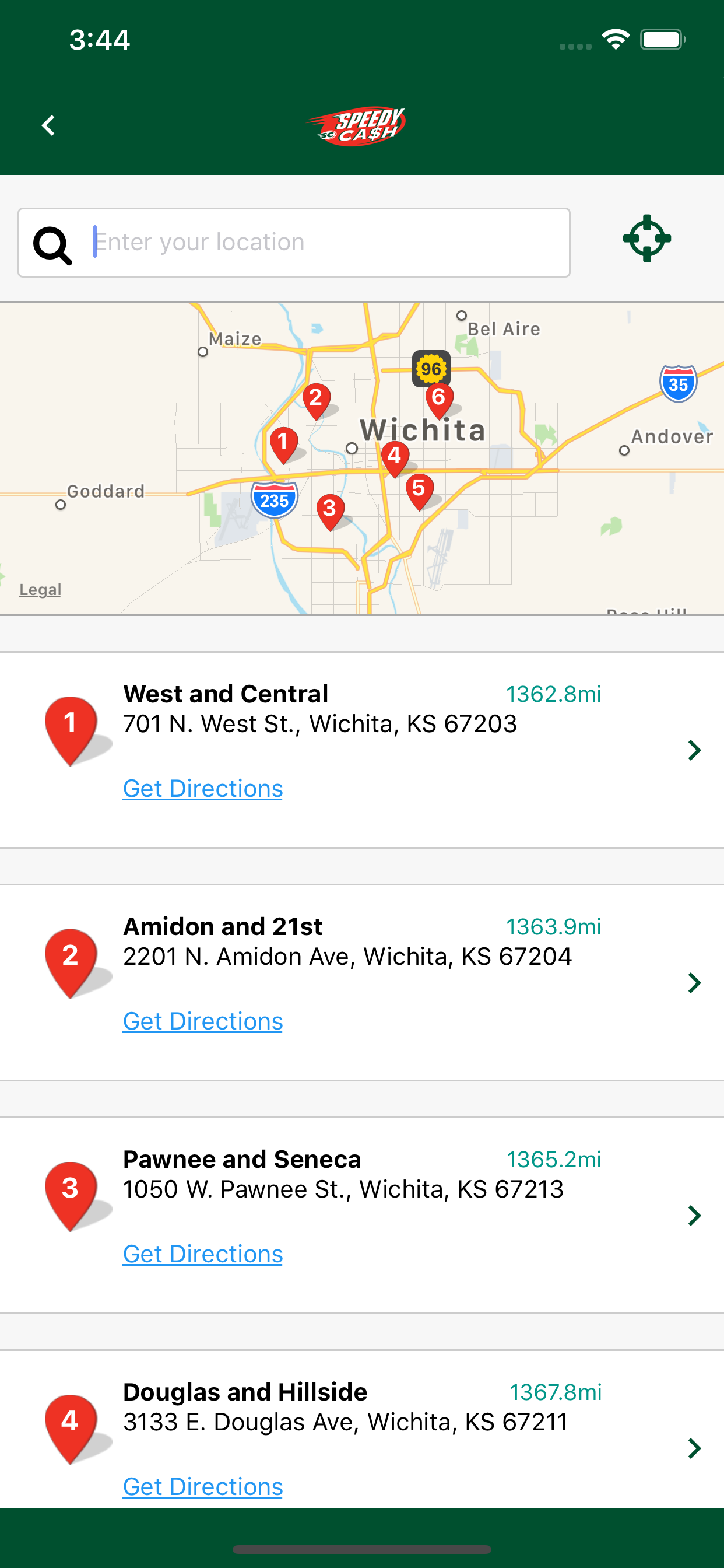
Task: Select map pin 6 near Highway 96
Action: pos(440,397)
